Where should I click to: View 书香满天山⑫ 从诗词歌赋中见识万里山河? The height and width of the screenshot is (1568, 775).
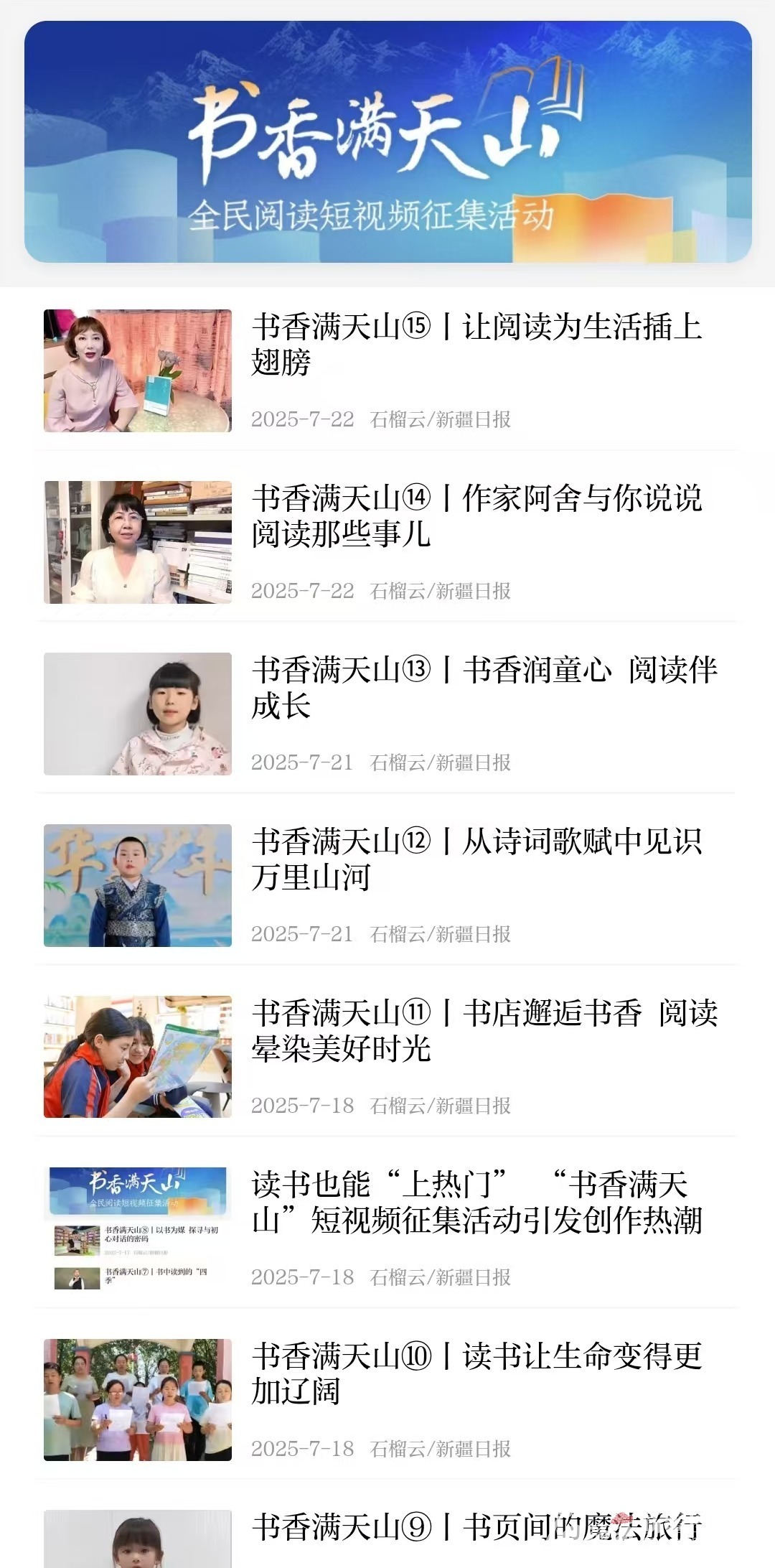point(475,859)
